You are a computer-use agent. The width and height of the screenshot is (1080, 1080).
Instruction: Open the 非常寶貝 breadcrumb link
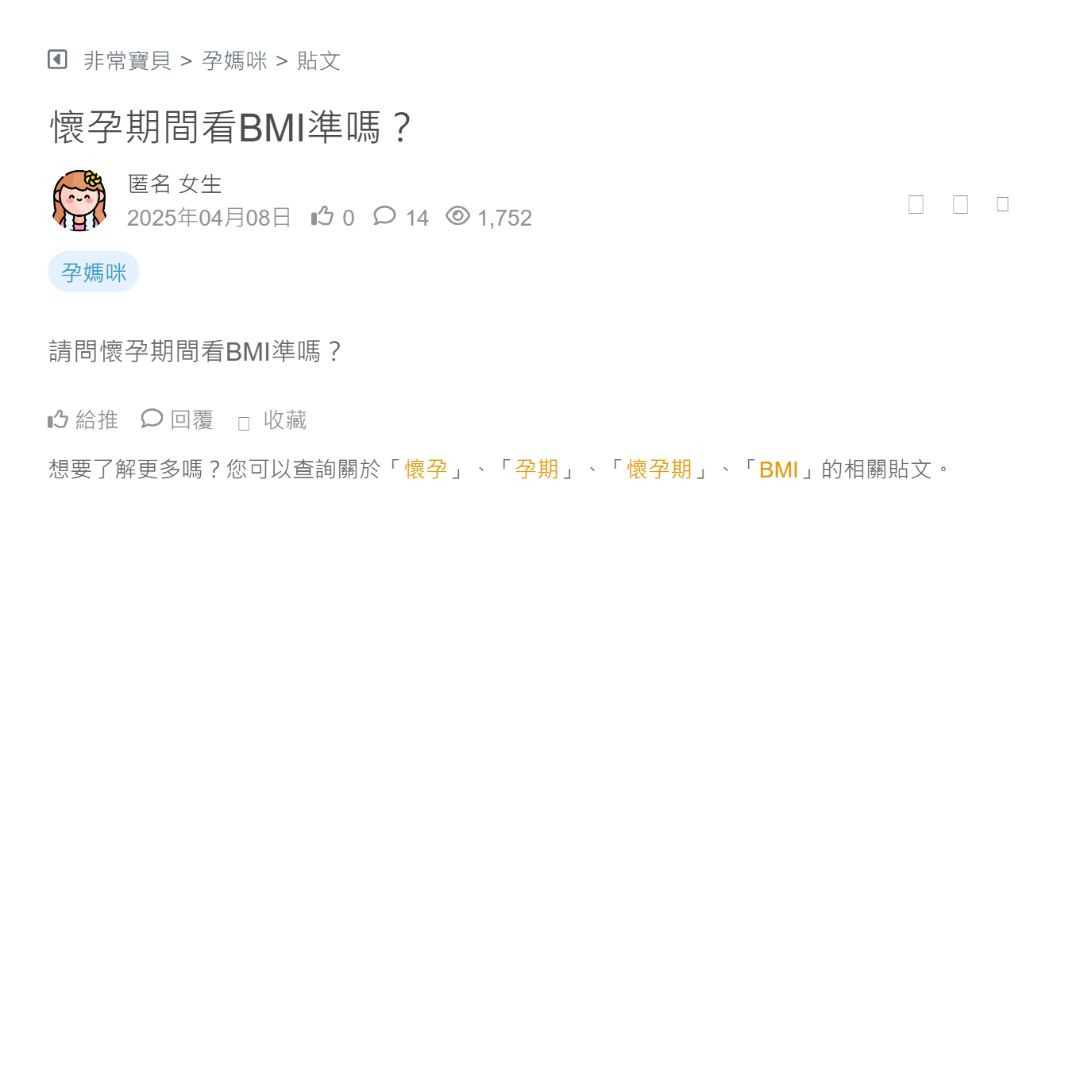pos(127,61)
